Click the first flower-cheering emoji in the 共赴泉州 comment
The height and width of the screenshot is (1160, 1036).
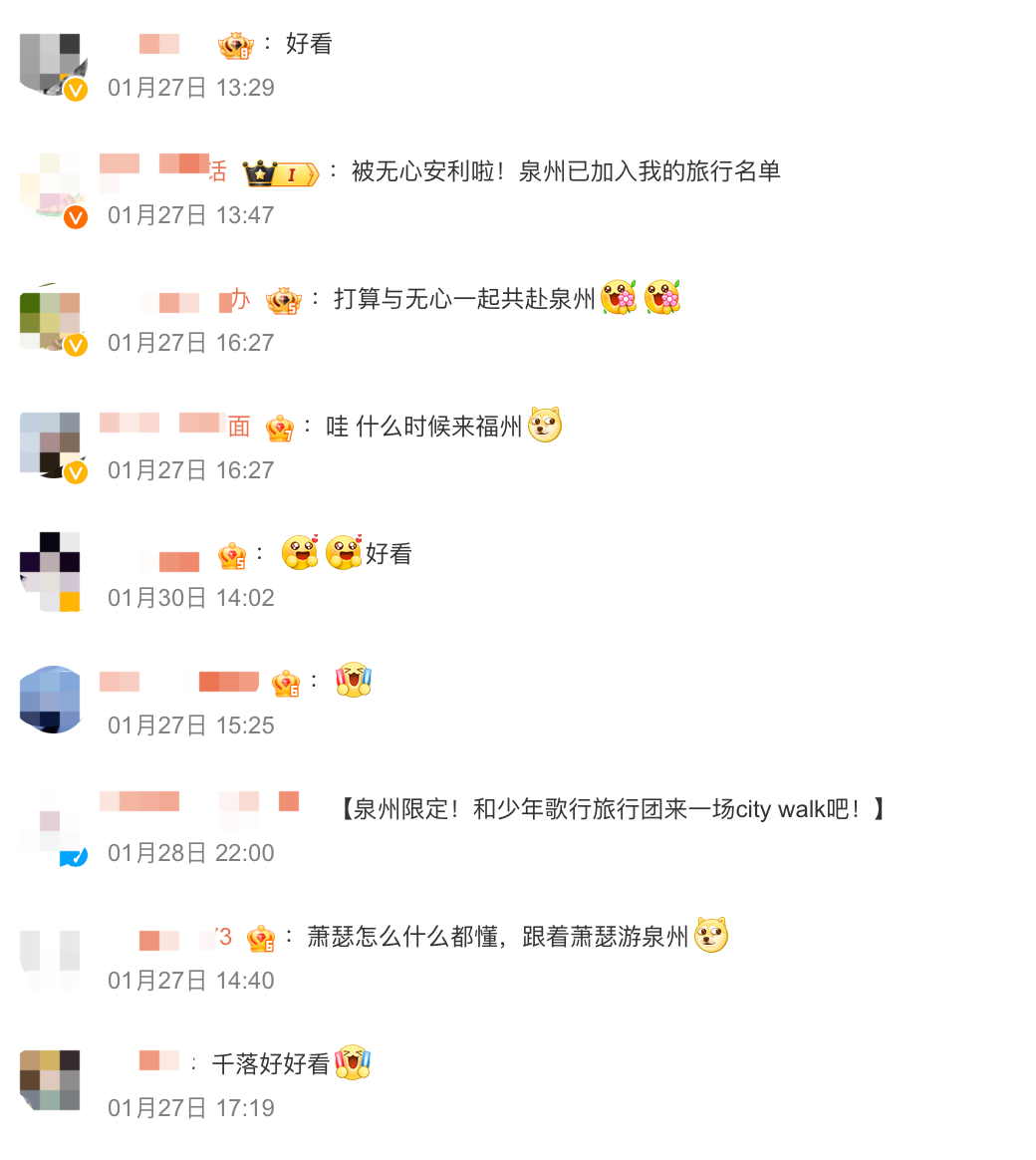pos(619,298)
